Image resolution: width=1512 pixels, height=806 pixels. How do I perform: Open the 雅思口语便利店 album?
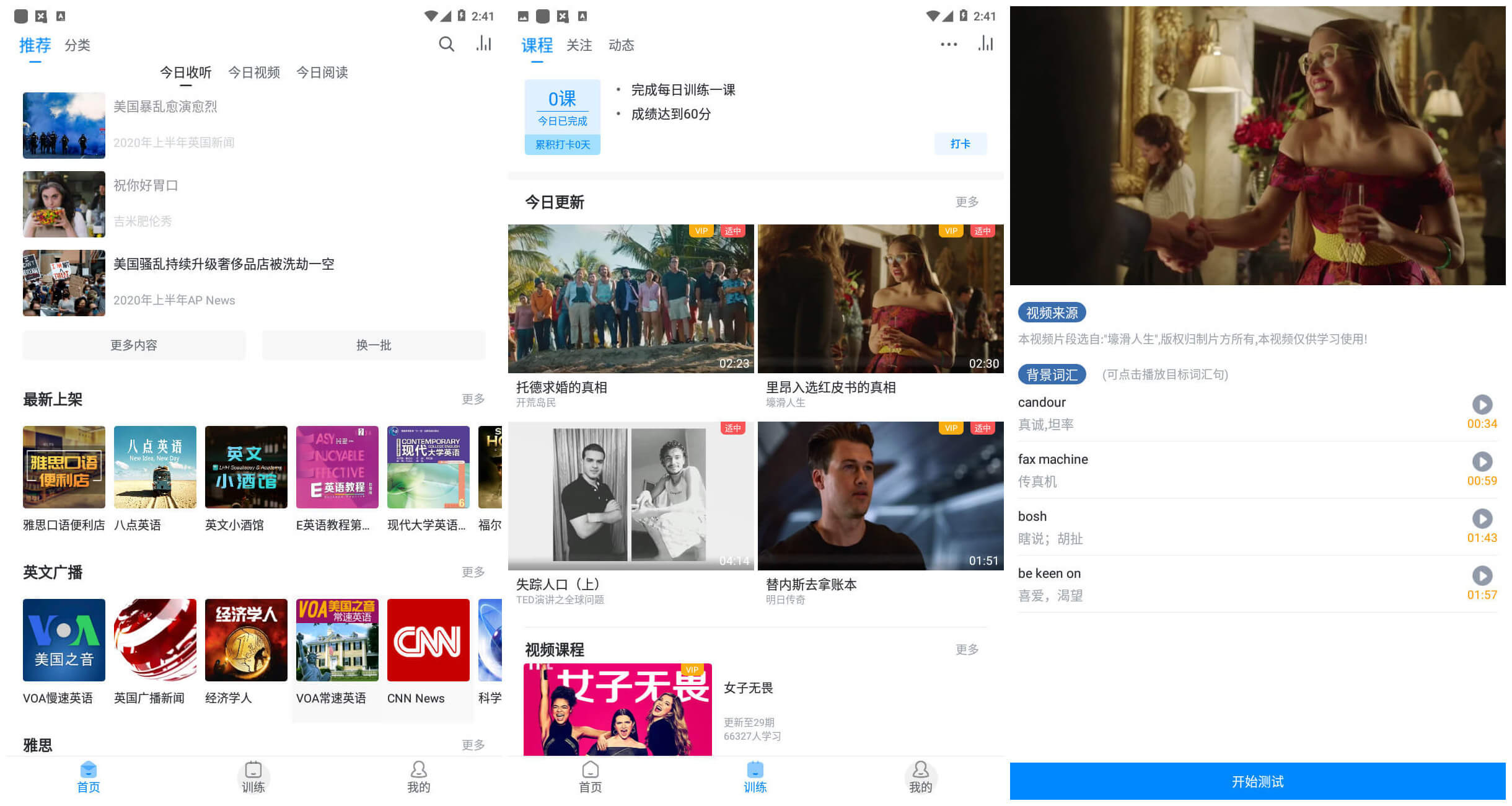tap(64, 467)
